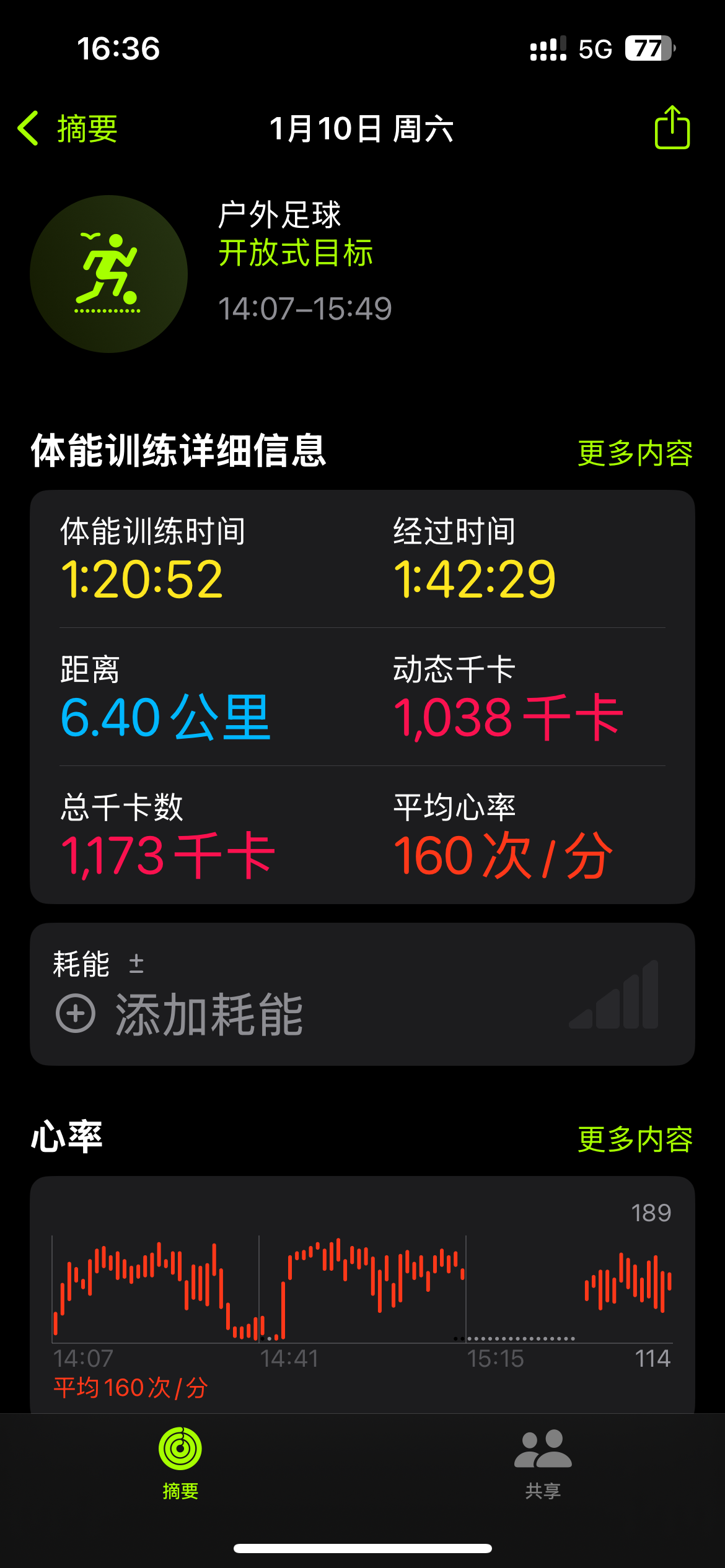
Task: Open the workout details card
Action: pyautogui.click(x=362, y=697)
